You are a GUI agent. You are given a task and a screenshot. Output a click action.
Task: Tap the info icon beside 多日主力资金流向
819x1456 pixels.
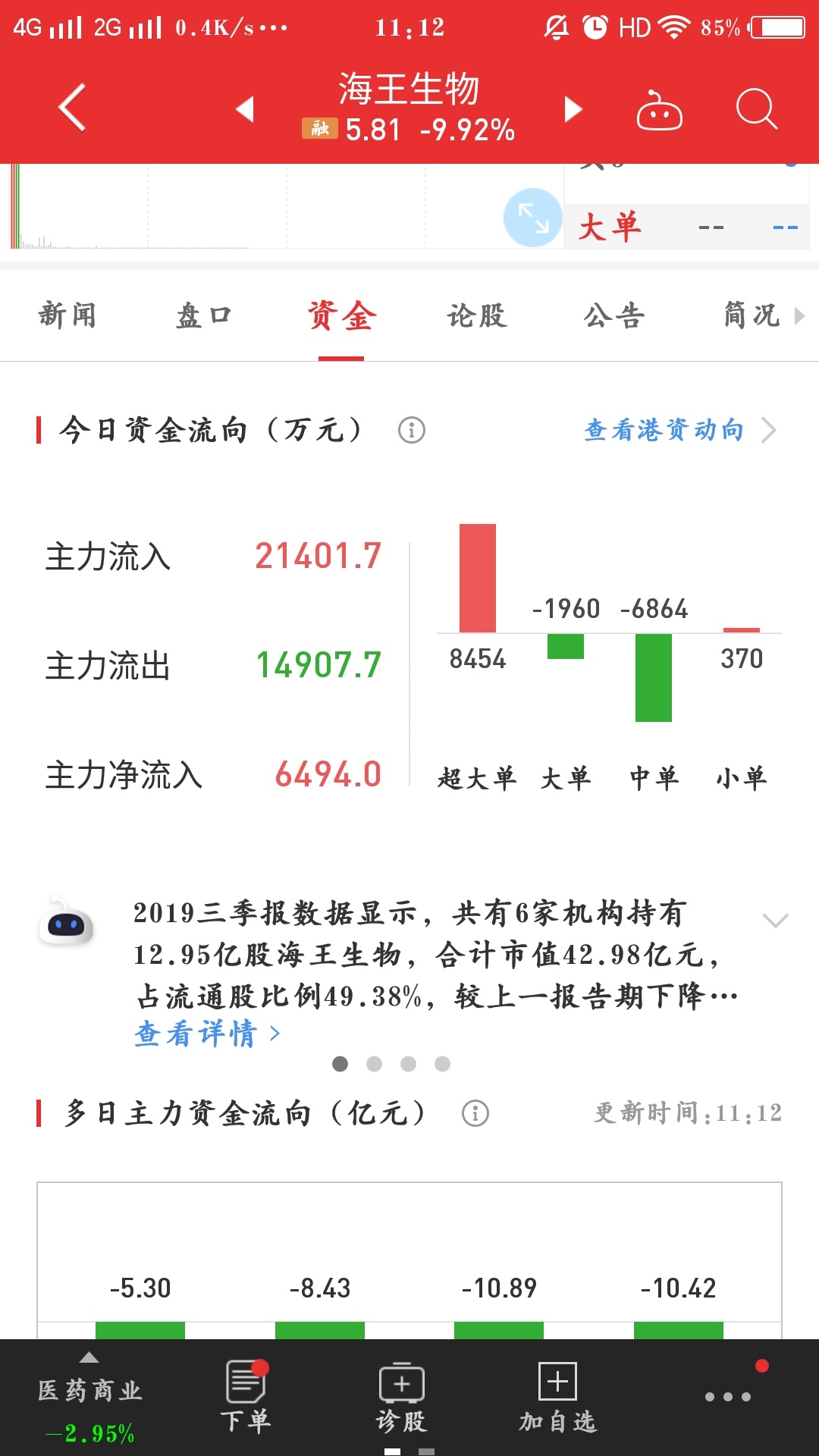click(475, 1112)
